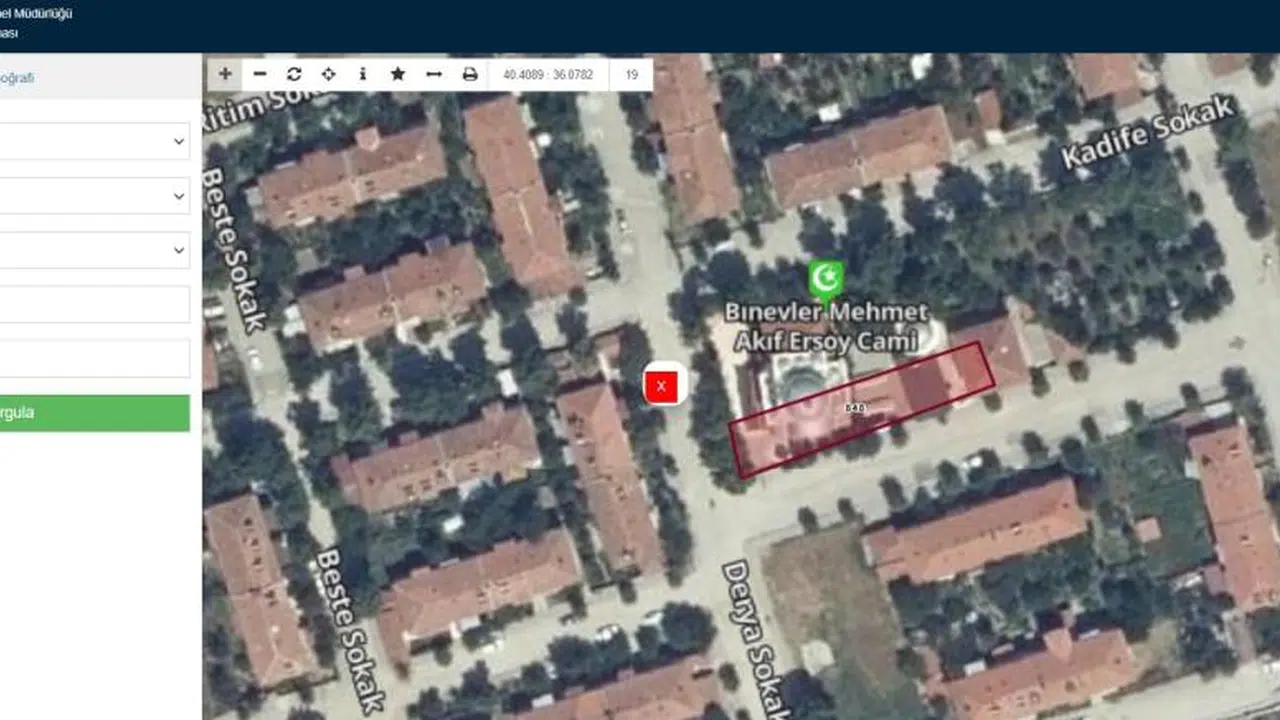Focus the first text field below dropdowns
The image size is (1280, 720).
tap(95, 304)
